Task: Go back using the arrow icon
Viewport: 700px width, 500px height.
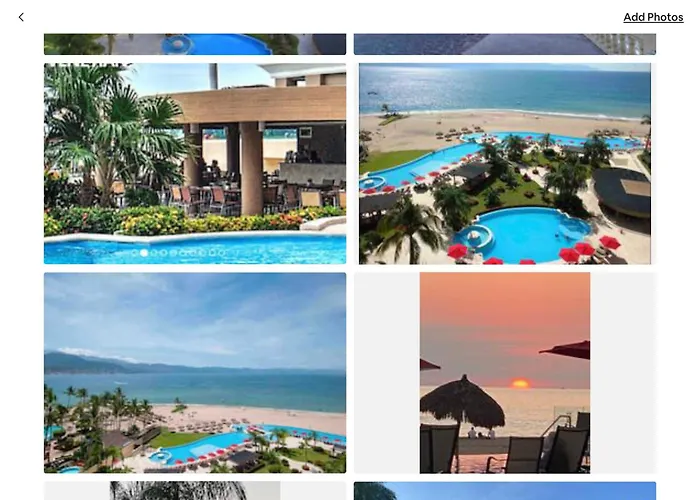Action: [x=21, y=17]
